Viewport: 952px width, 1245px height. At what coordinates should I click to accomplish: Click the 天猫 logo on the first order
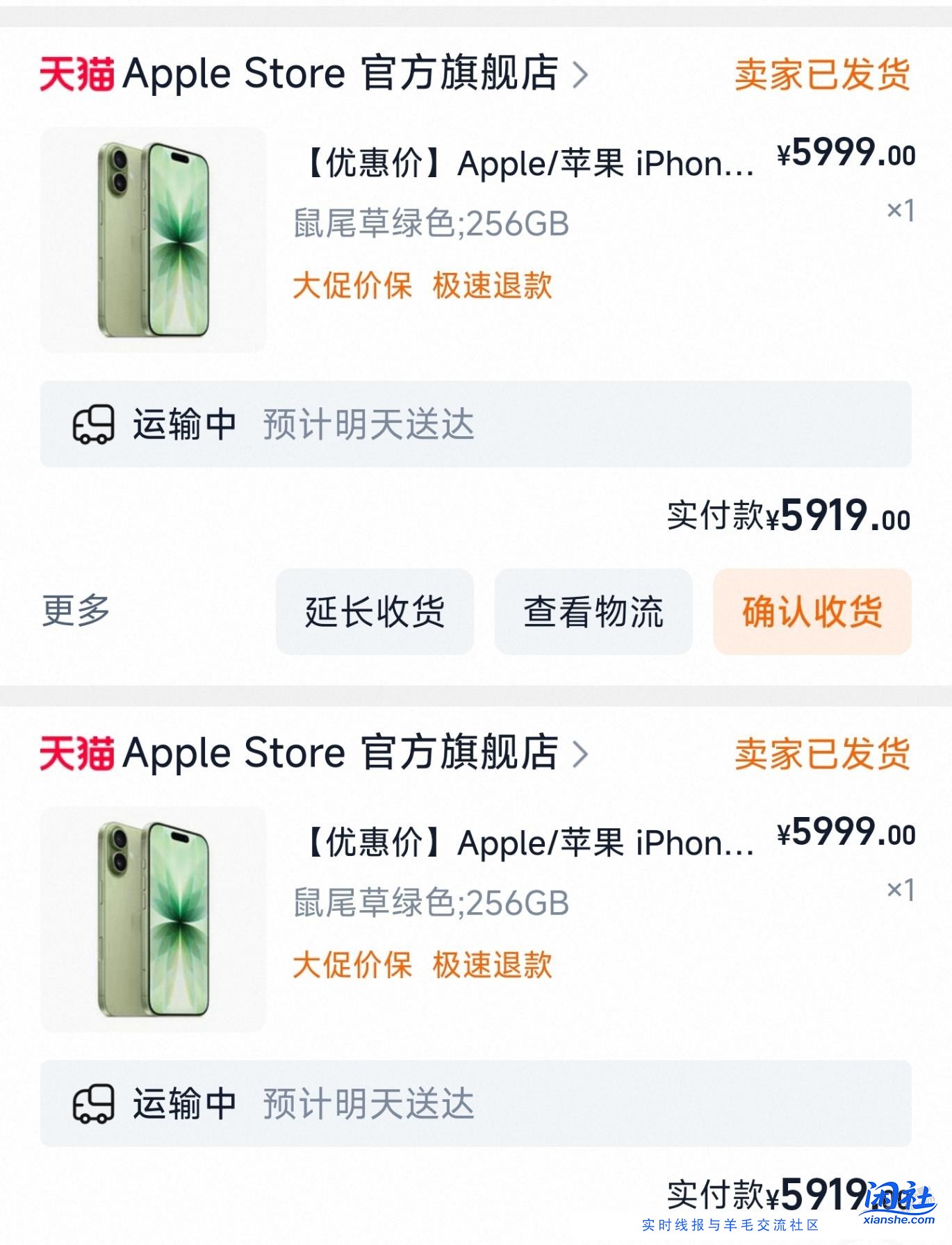(79, 75)
